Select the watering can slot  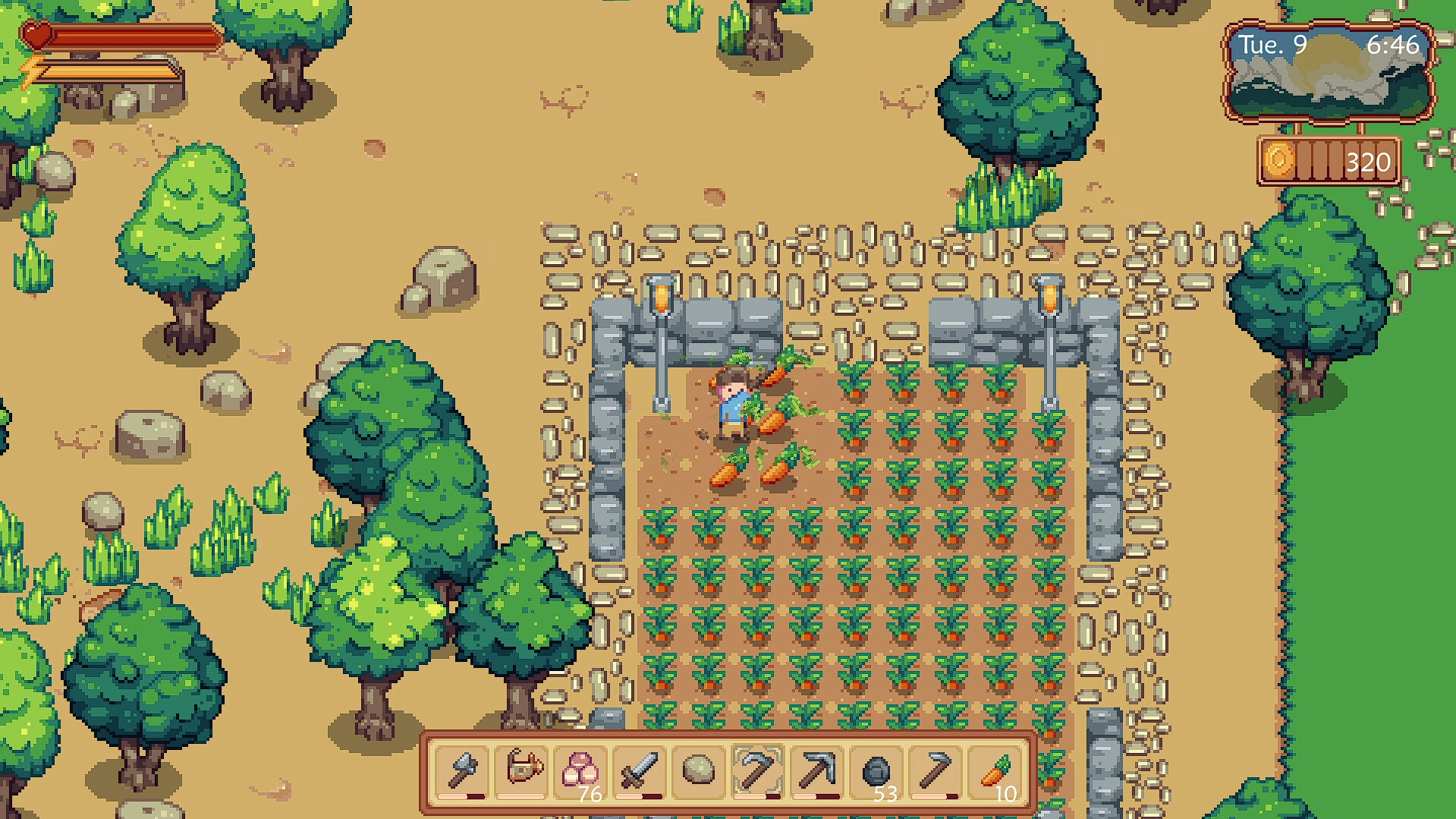coord(522,772)
